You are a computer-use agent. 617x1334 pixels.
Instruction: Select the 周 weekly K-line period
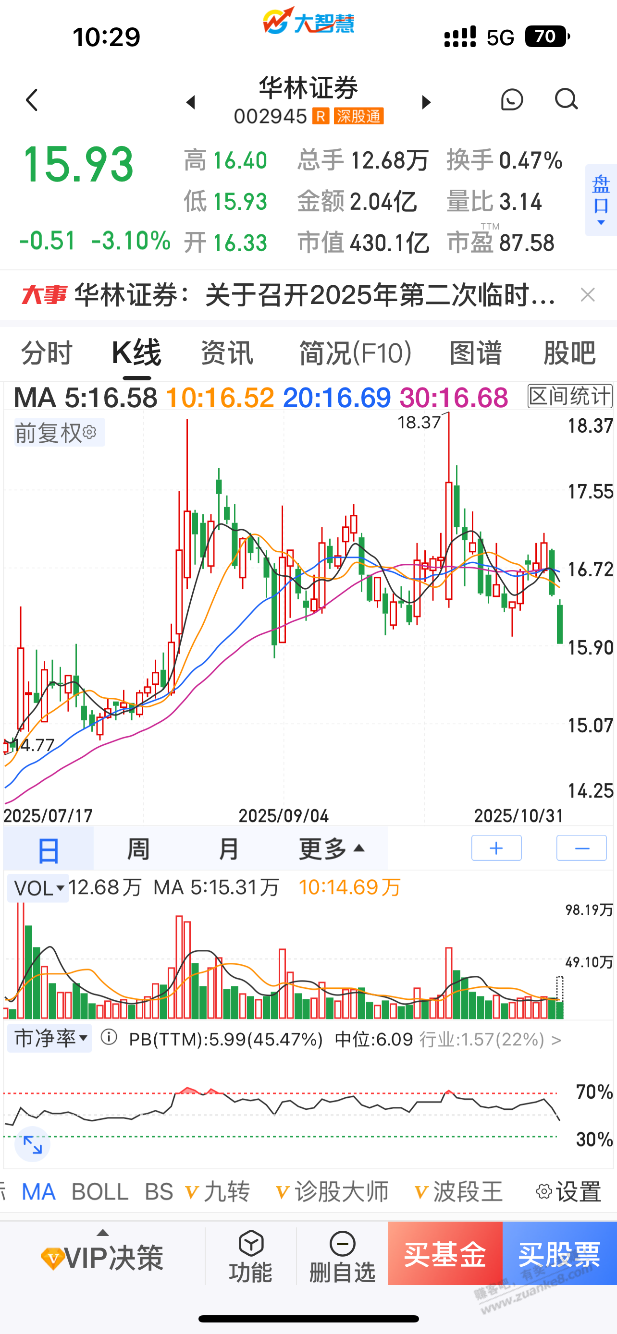(138, 850)
